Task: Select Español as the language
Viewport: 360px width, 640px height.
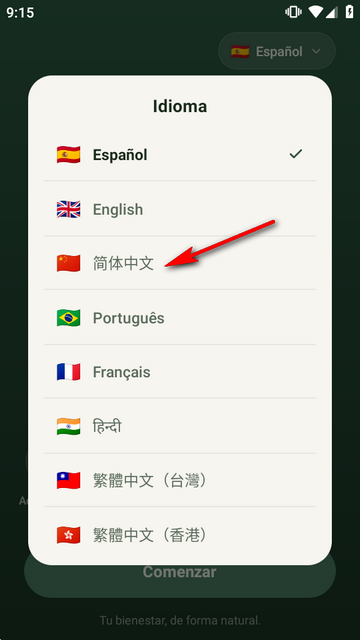Action: (180, 155)
